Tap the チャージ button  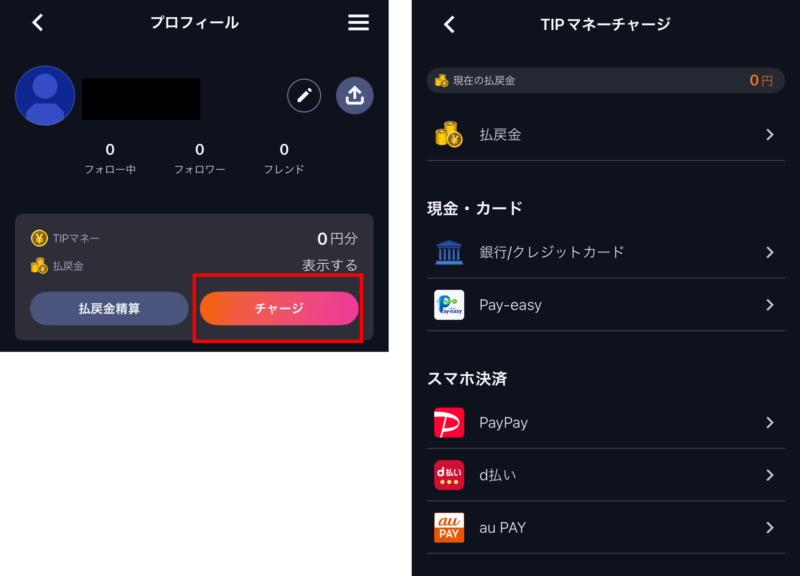[x=279, y=308]
